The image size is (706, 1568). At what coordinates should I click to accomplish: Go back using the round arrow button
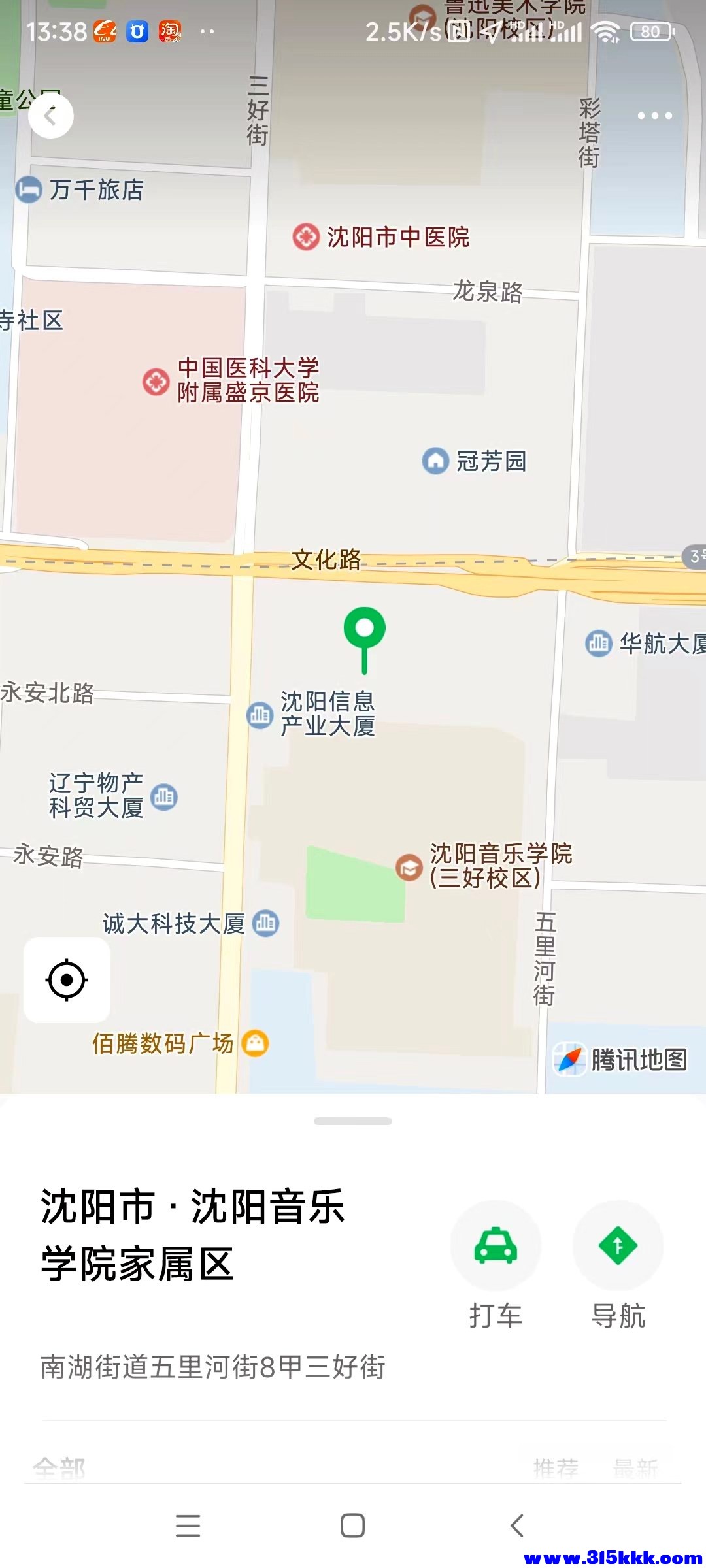pyautogui.click(x=51, y=116)
